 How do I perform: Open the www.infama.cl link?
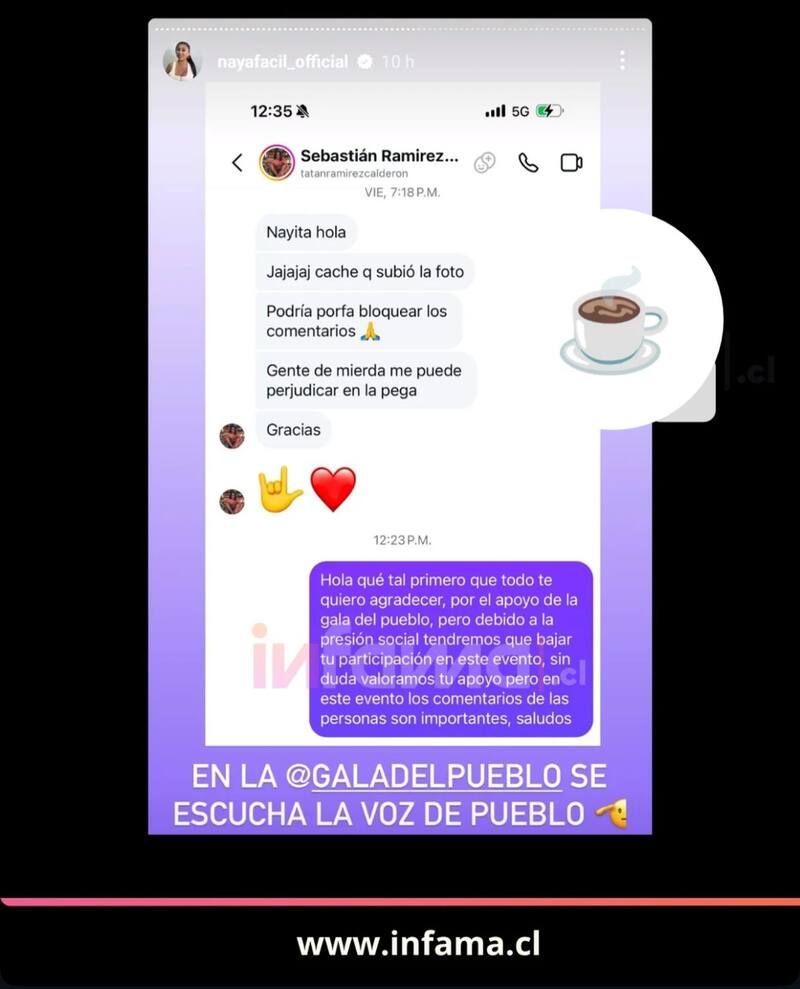[x=419, y=941]
